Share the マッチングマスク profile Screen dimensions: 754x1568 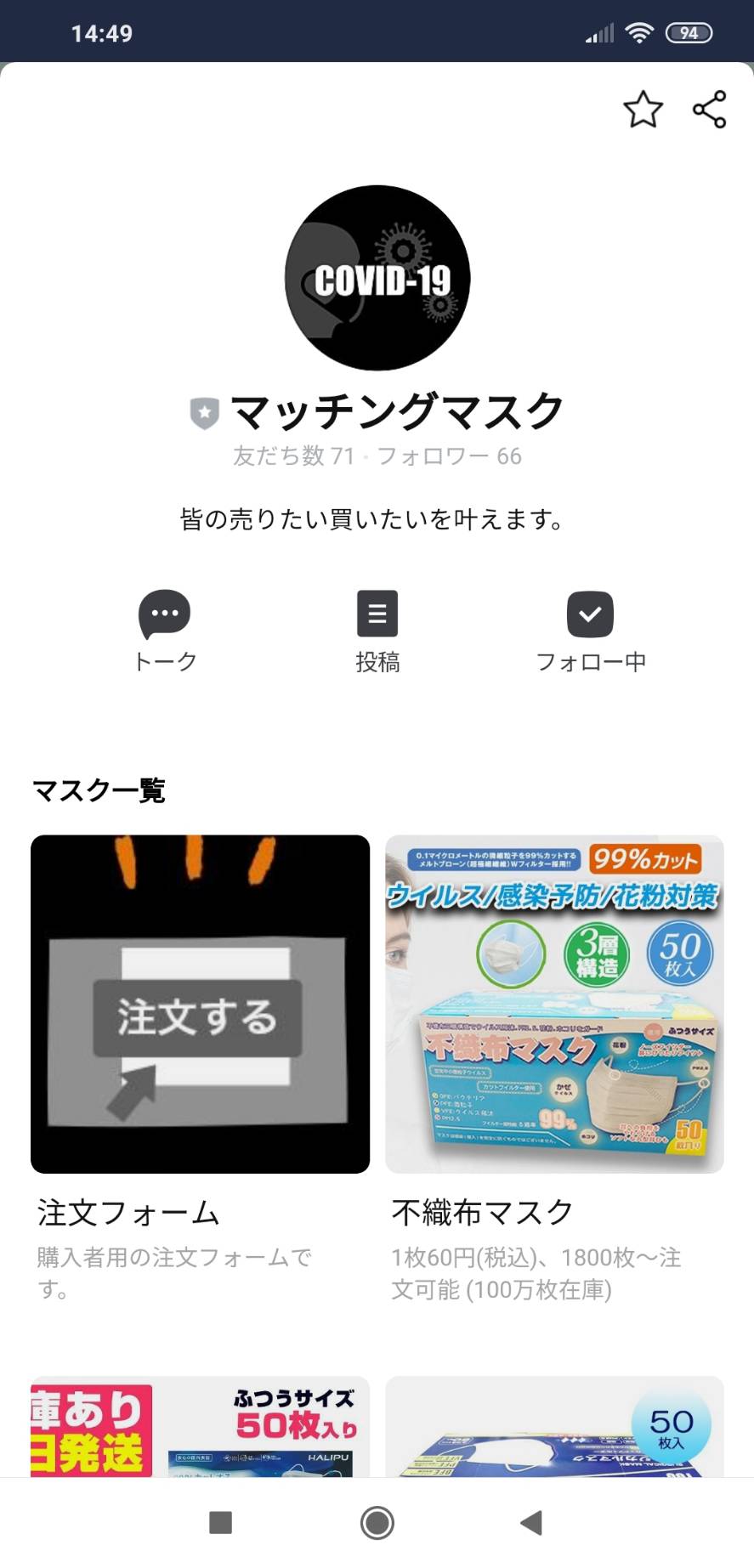click(710, 110)
